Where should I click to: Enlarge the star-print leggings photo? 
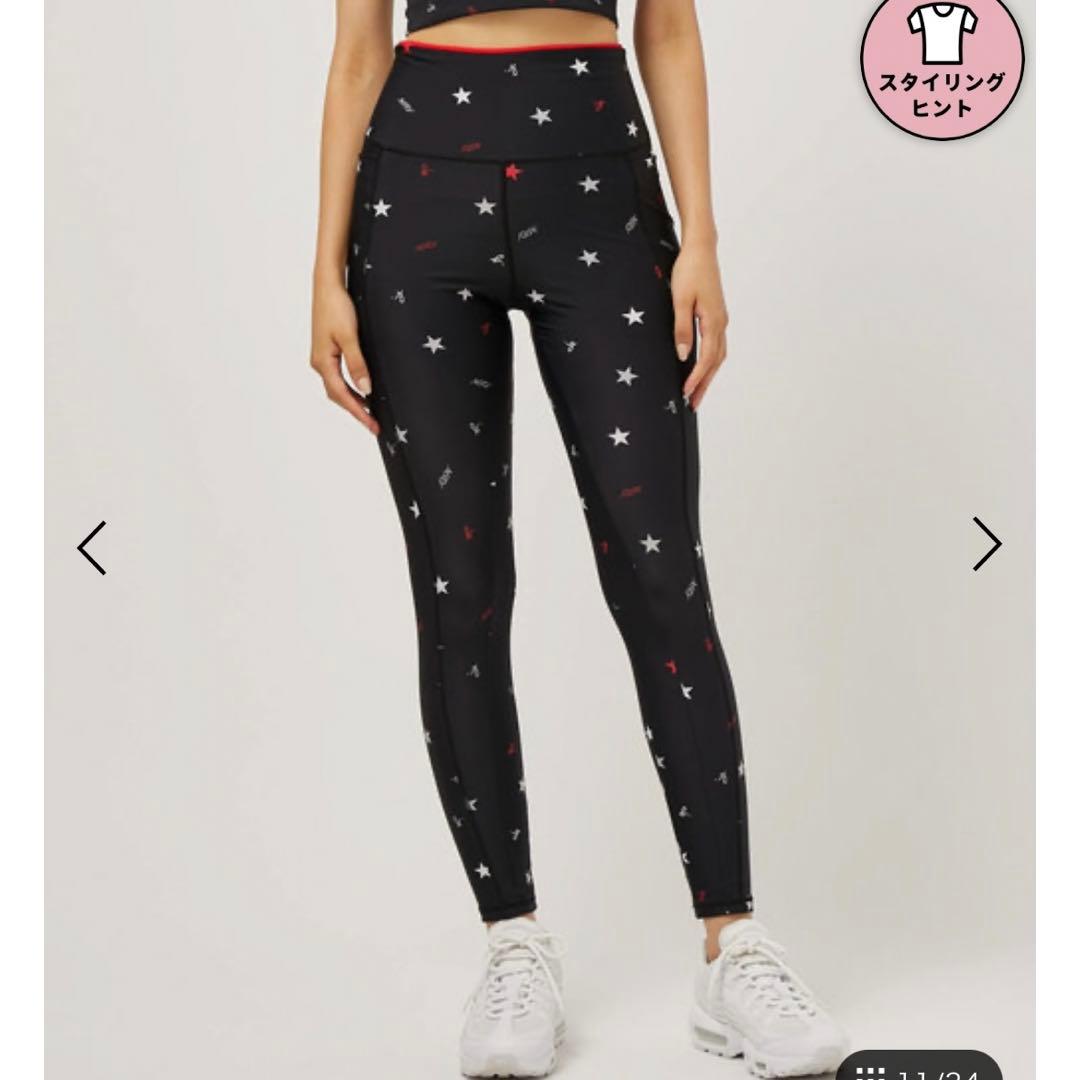540,500
